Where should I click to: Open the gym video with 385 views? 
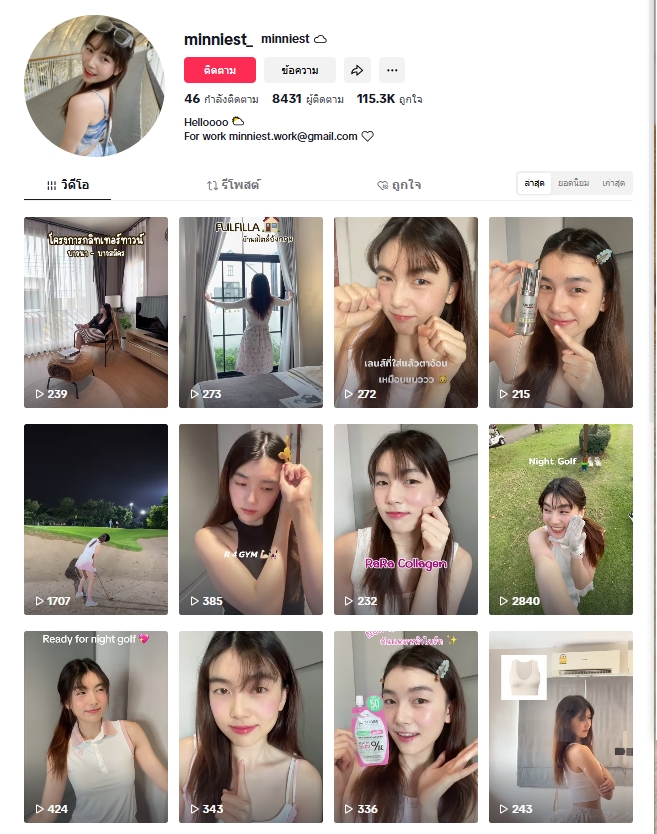[x=251, y=519]
